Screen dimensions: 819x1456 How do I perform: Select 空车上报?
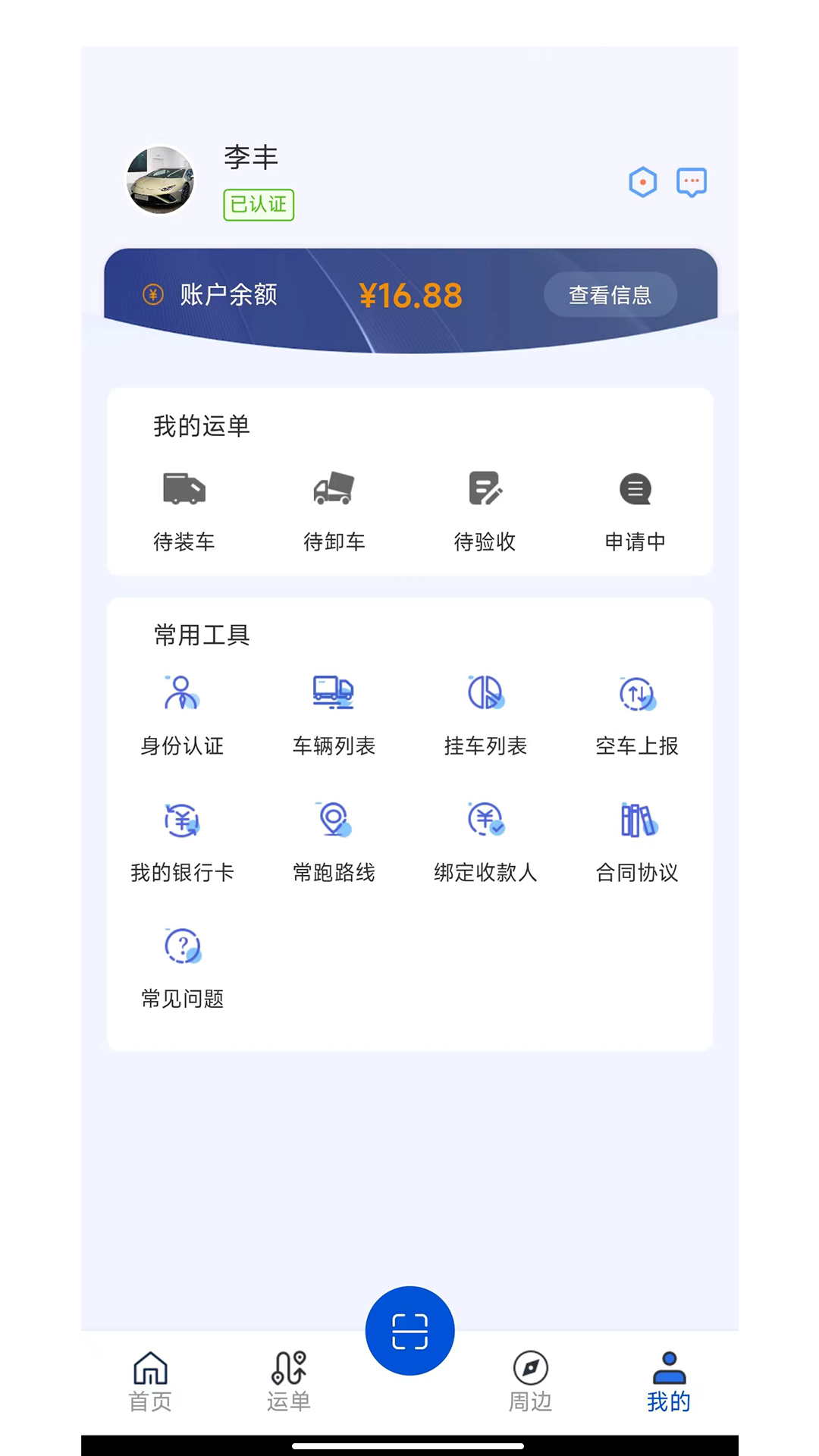637,714
